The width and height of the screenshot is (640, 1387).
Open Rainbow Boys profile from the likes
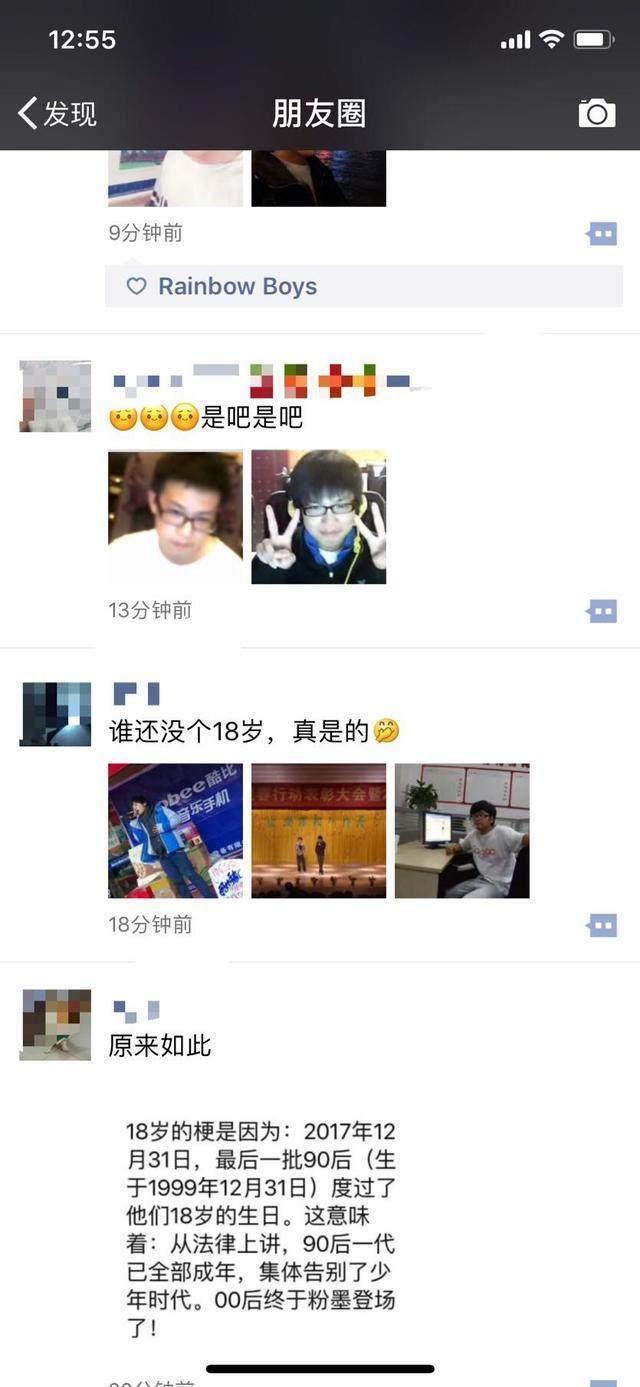(237, 287)
